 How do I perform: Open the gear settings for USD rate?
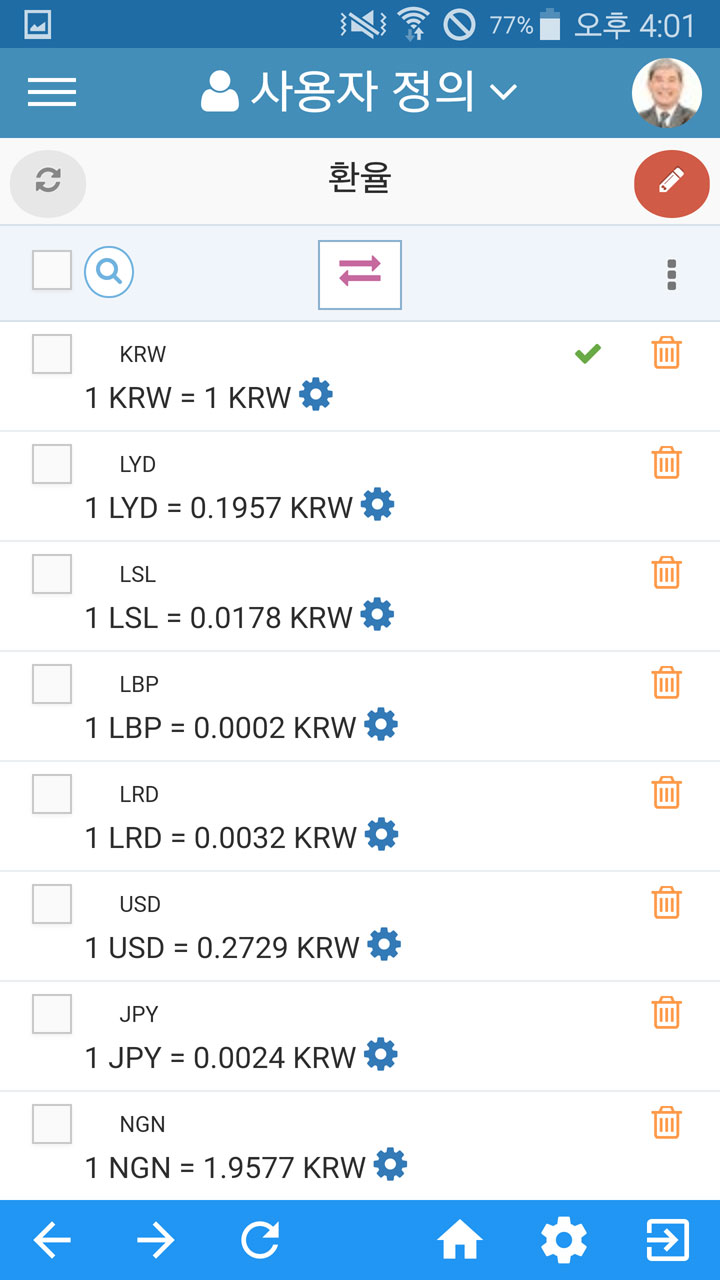384,944
